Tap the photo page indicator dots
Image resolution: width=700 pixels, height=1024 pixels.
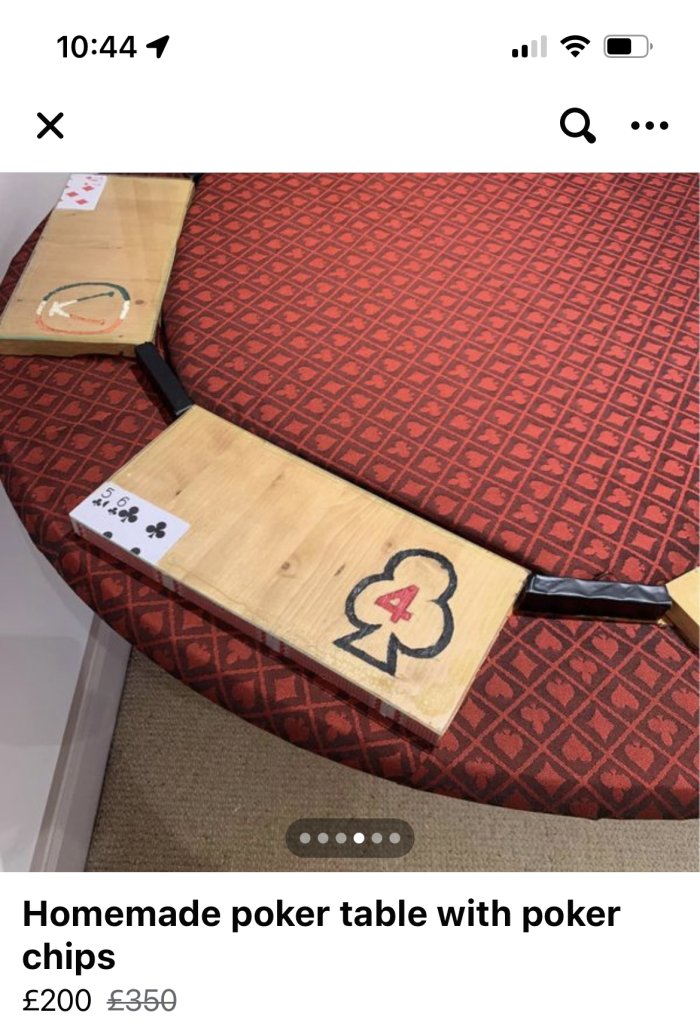(x=350, y=838)
